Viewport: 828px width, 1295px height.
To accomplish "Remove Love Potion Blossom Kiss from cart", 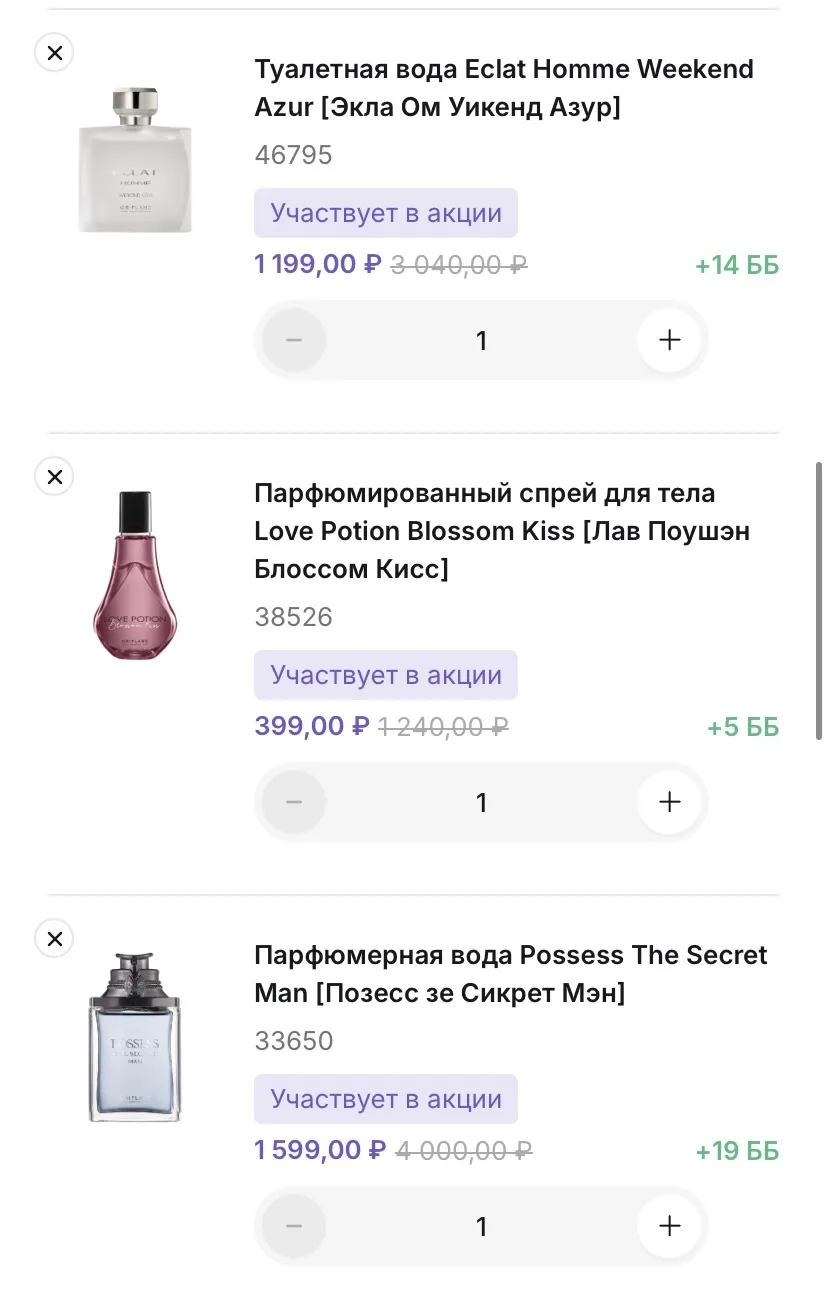I will (54, 477).
